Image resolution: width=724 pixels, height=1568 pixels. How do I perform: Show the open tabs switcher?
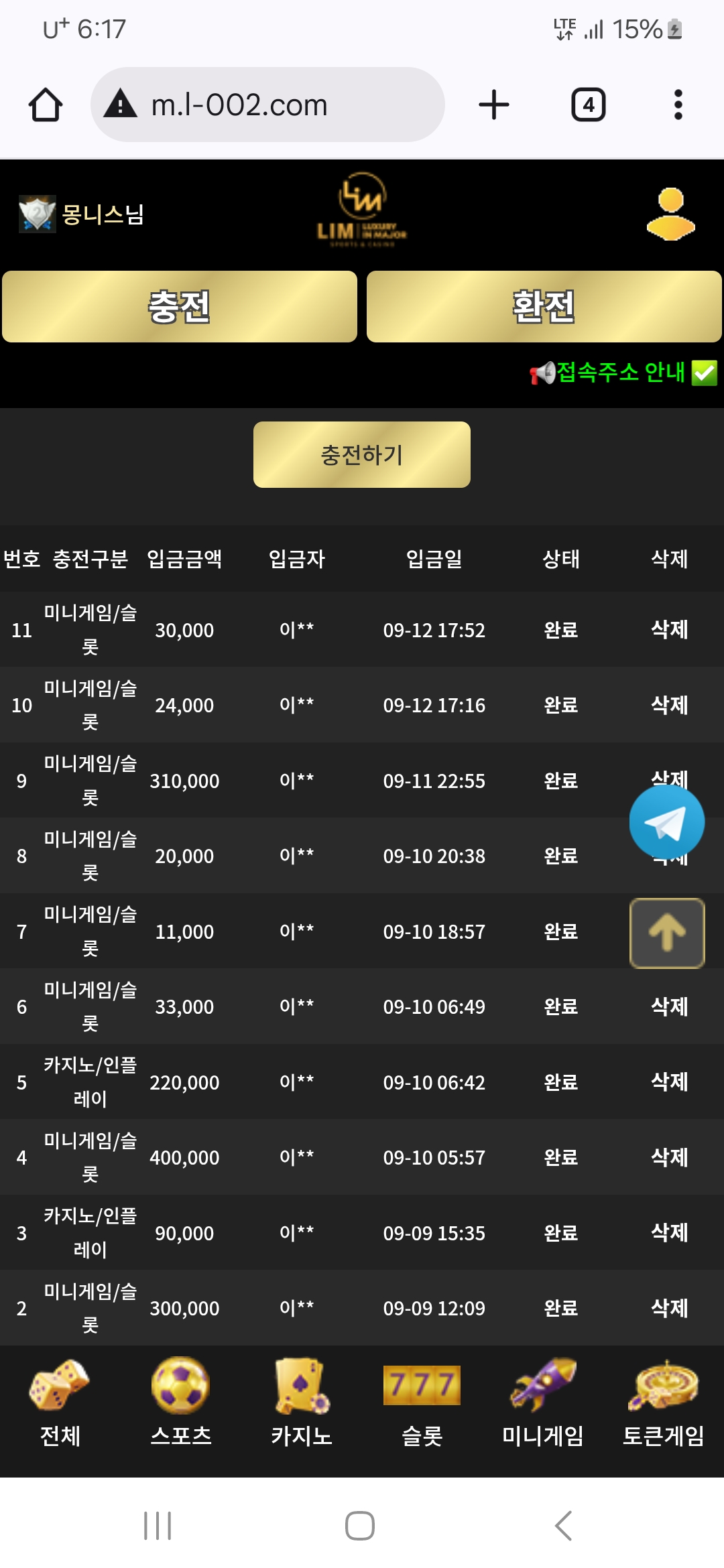tap(588, 105)
